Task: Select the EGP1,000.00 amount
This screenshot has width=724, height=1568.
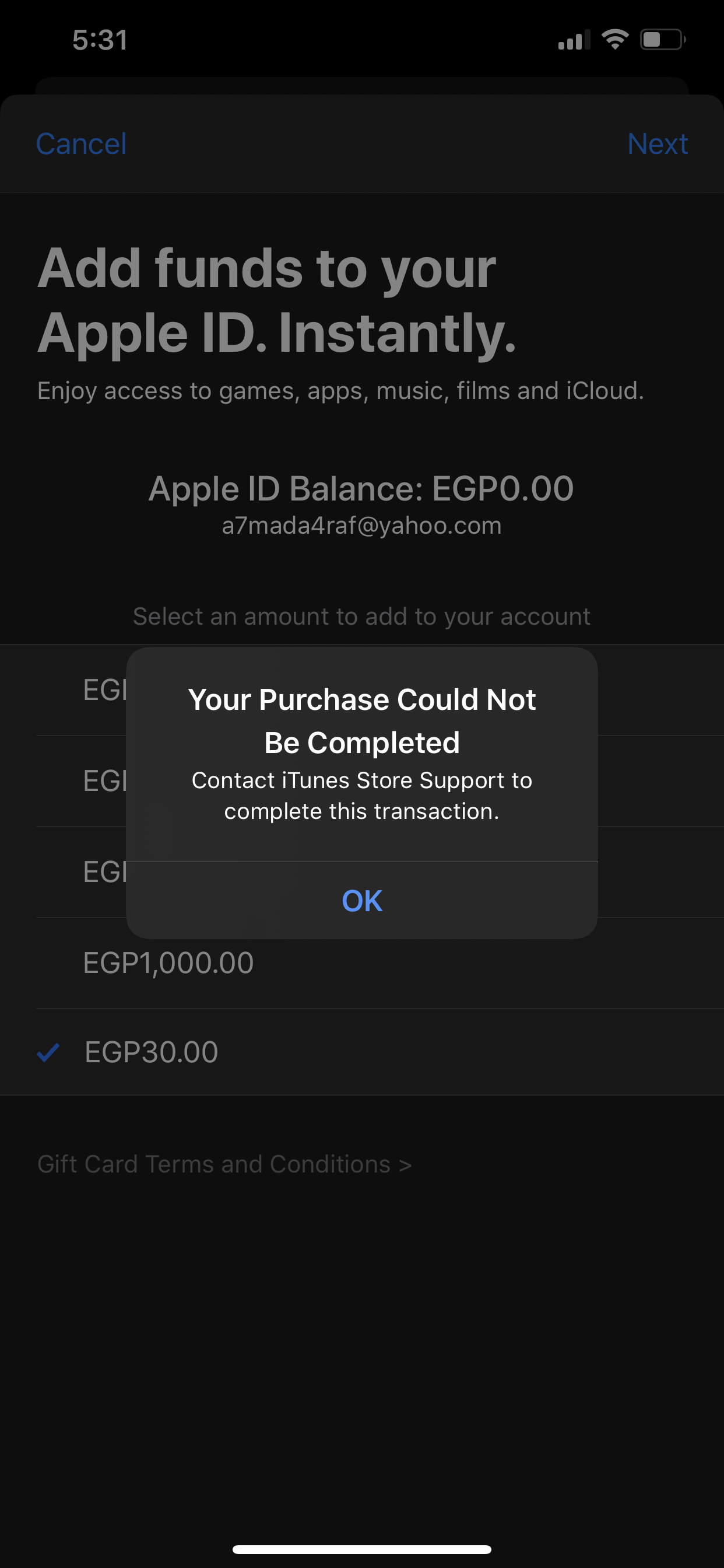Action: 362,963
